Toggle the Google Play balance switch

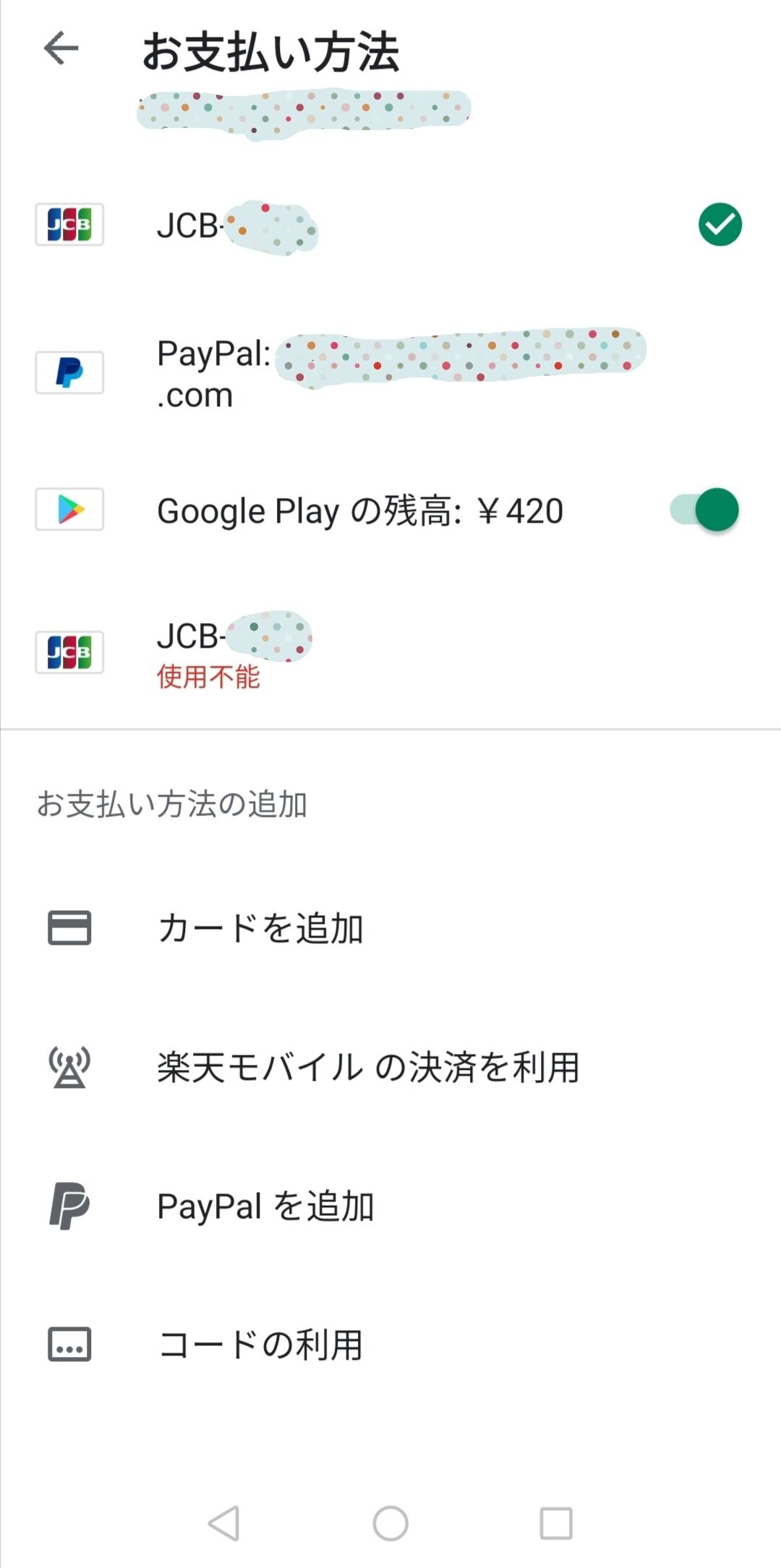[x=704, y=510]
